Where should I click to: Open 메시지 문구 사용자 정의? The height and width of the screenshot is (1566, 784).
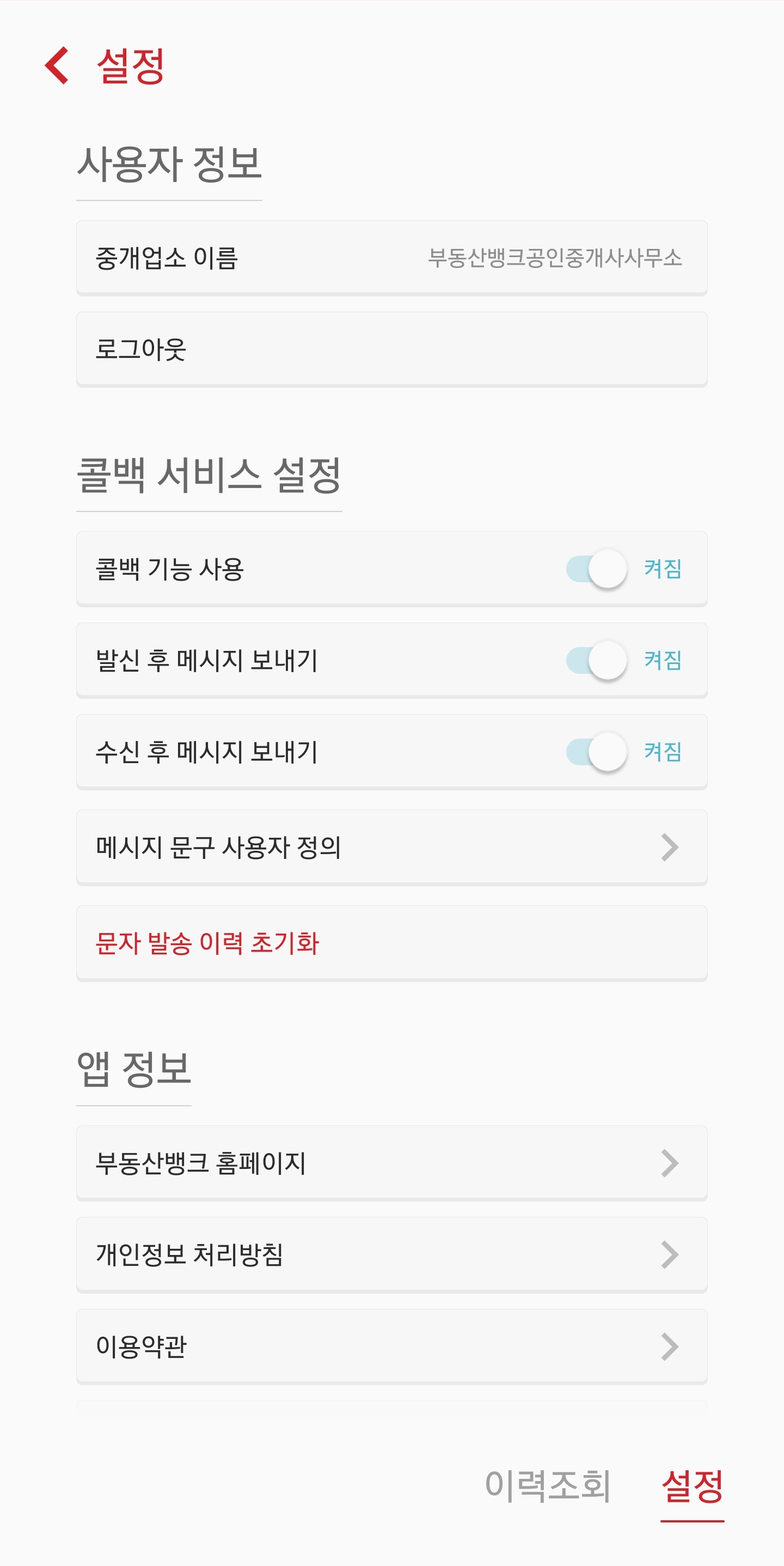click(391, 847)
